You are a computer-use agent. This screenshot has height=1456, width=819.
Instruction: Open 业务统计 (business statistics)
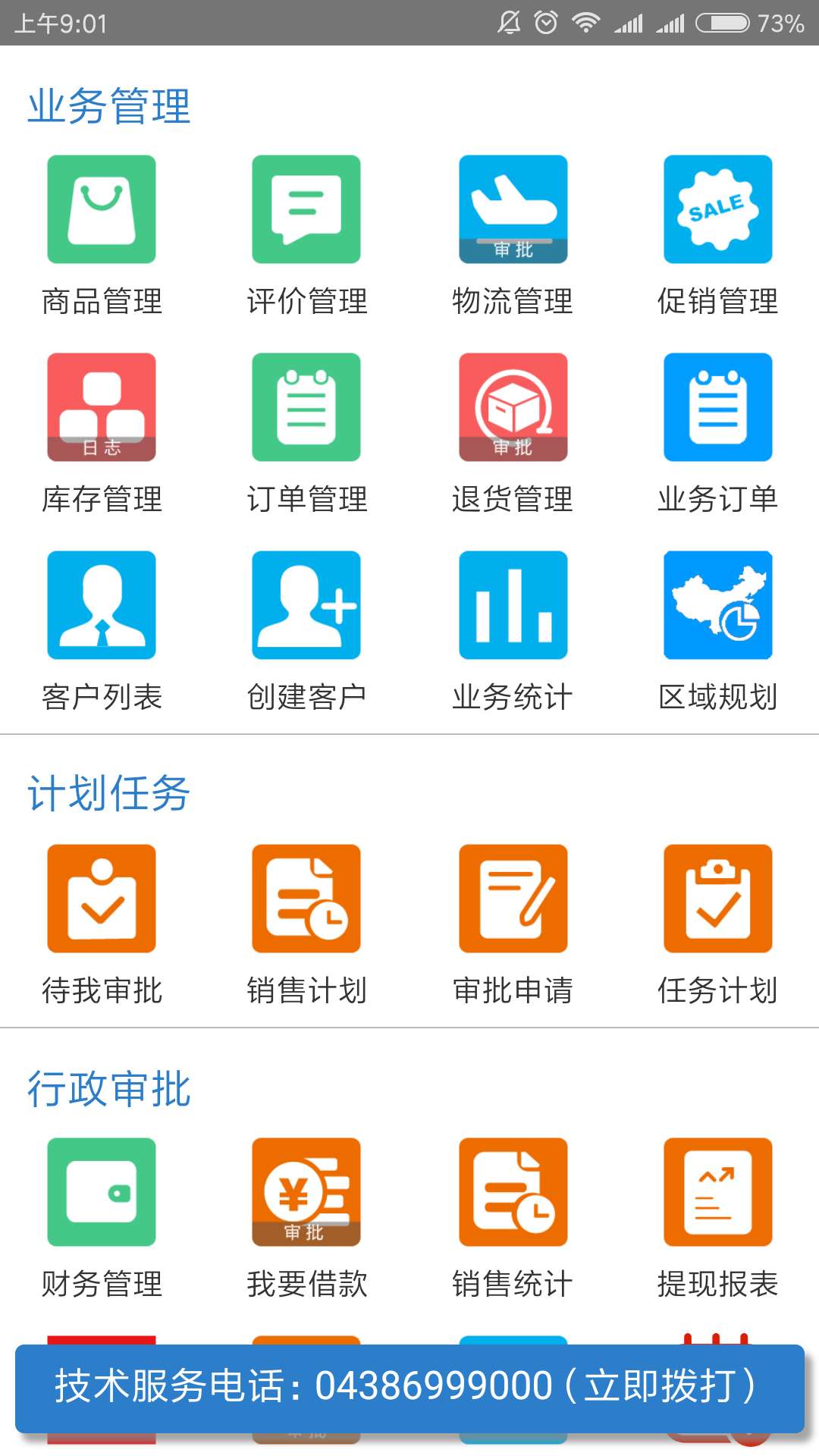pyautogui.click(x=513, y=606)
